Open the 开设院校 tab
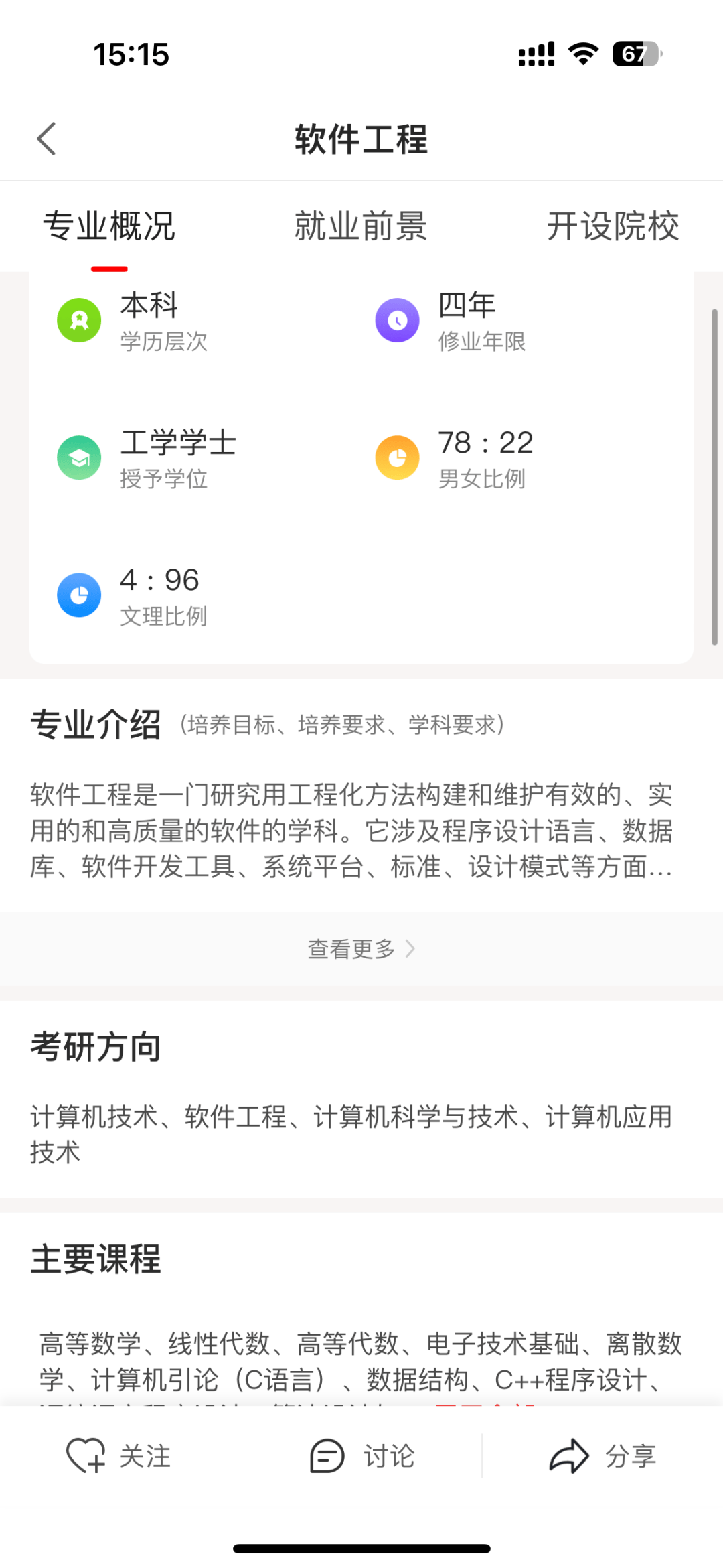This screenshot has width=723, height=1568. pyautogui.click(x=613, y=226)
